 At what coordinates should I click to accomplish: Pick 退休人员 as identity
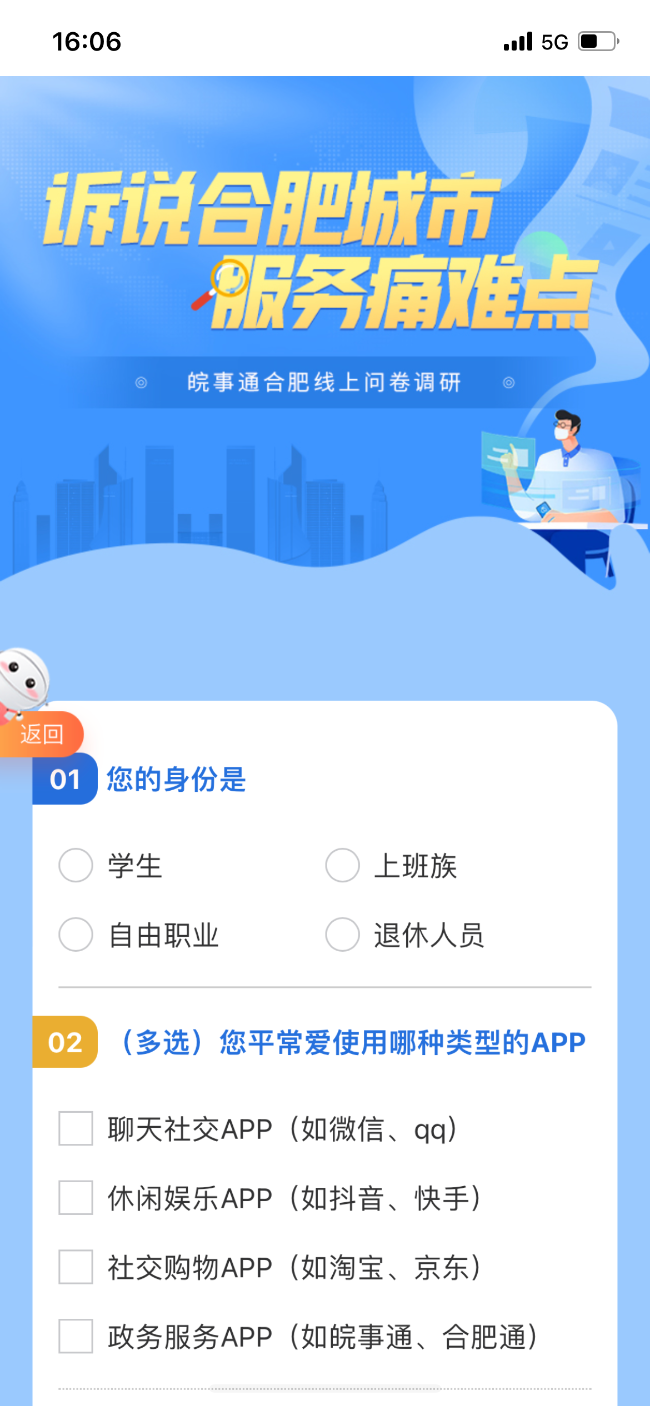point(342,935)
